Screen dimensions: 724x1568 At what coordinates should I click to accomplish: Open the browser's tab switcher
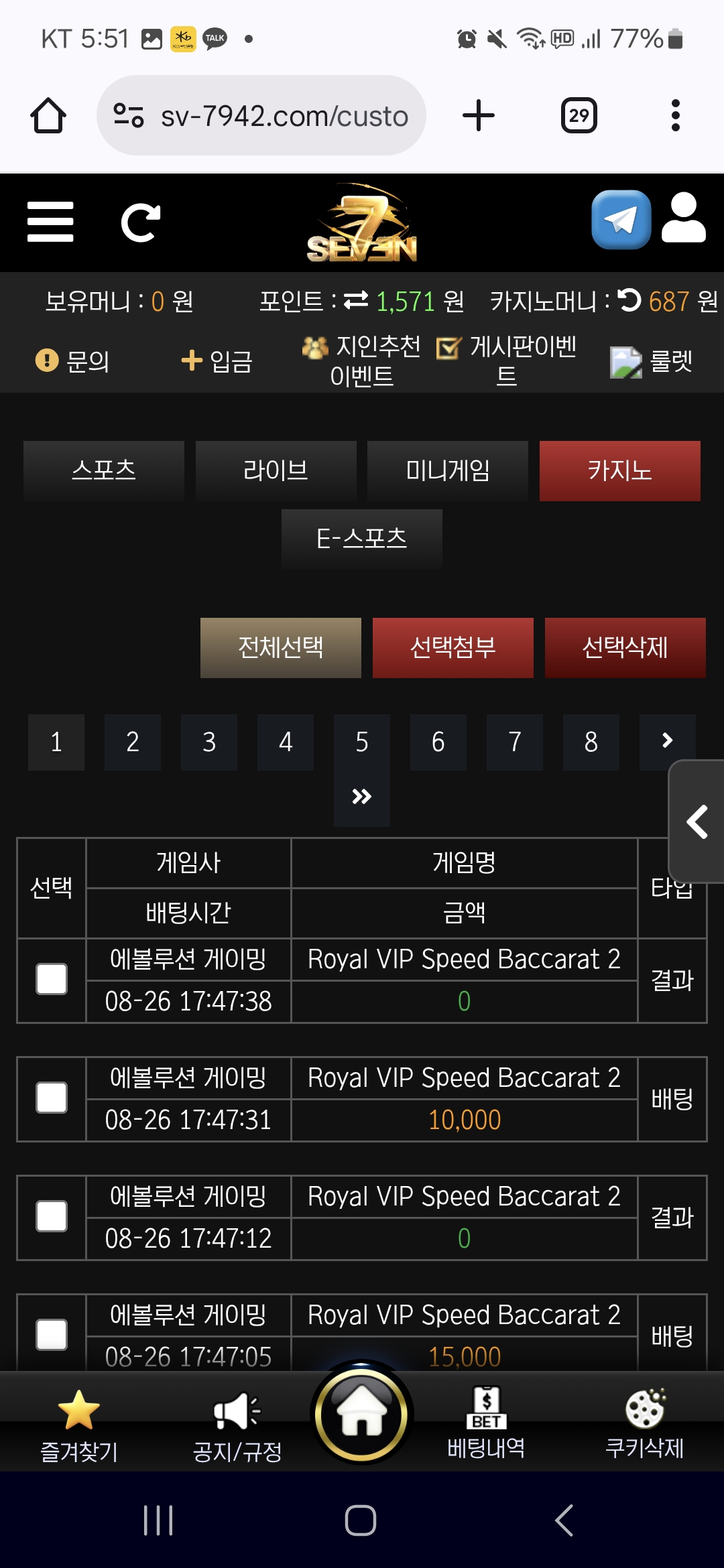tap(579, 115)
